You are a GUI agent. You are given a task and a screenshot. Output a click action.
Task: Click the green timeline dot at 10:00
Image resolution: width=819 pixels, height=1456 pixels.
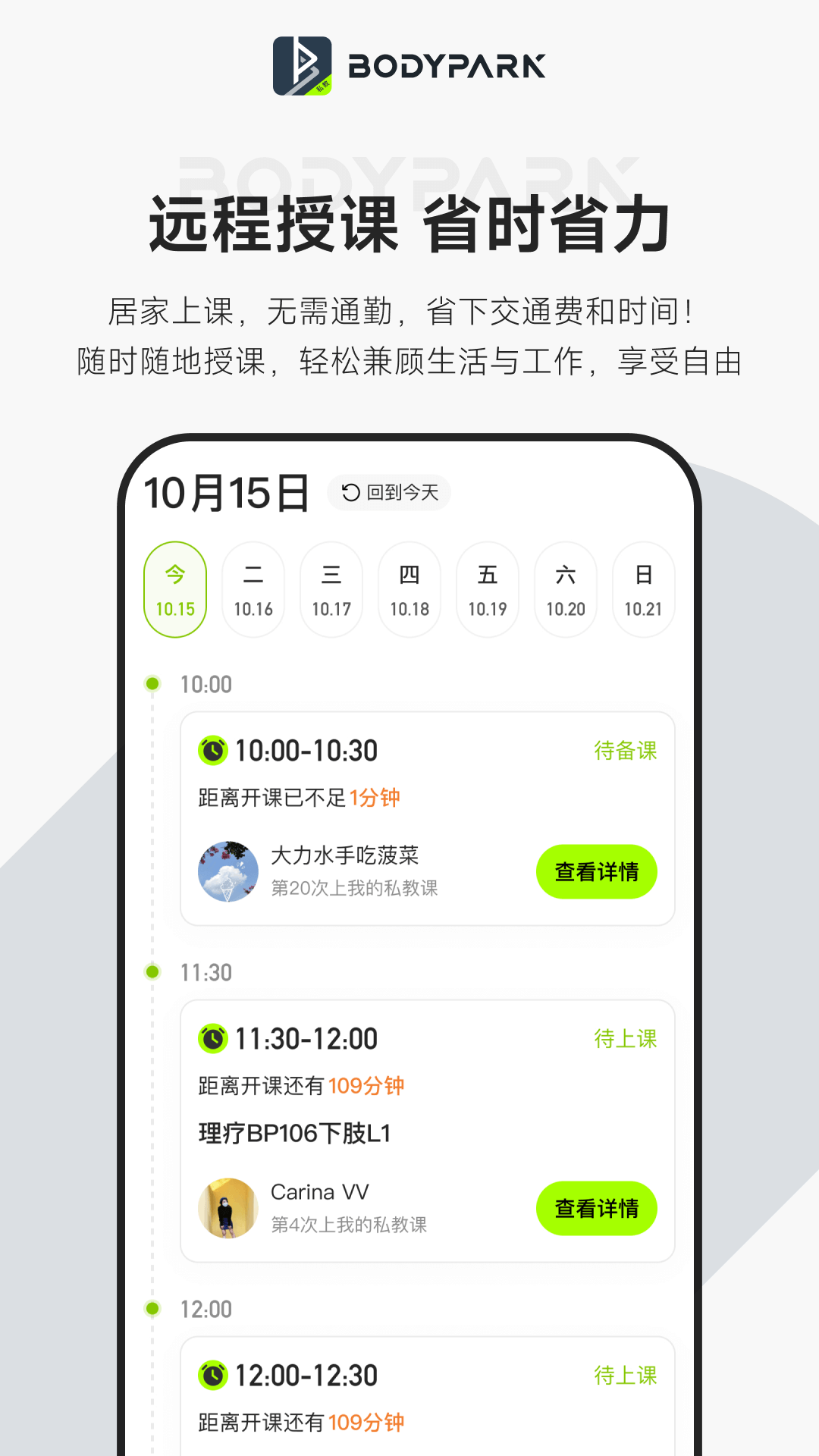pyautogui.click(x=154, y=682)
